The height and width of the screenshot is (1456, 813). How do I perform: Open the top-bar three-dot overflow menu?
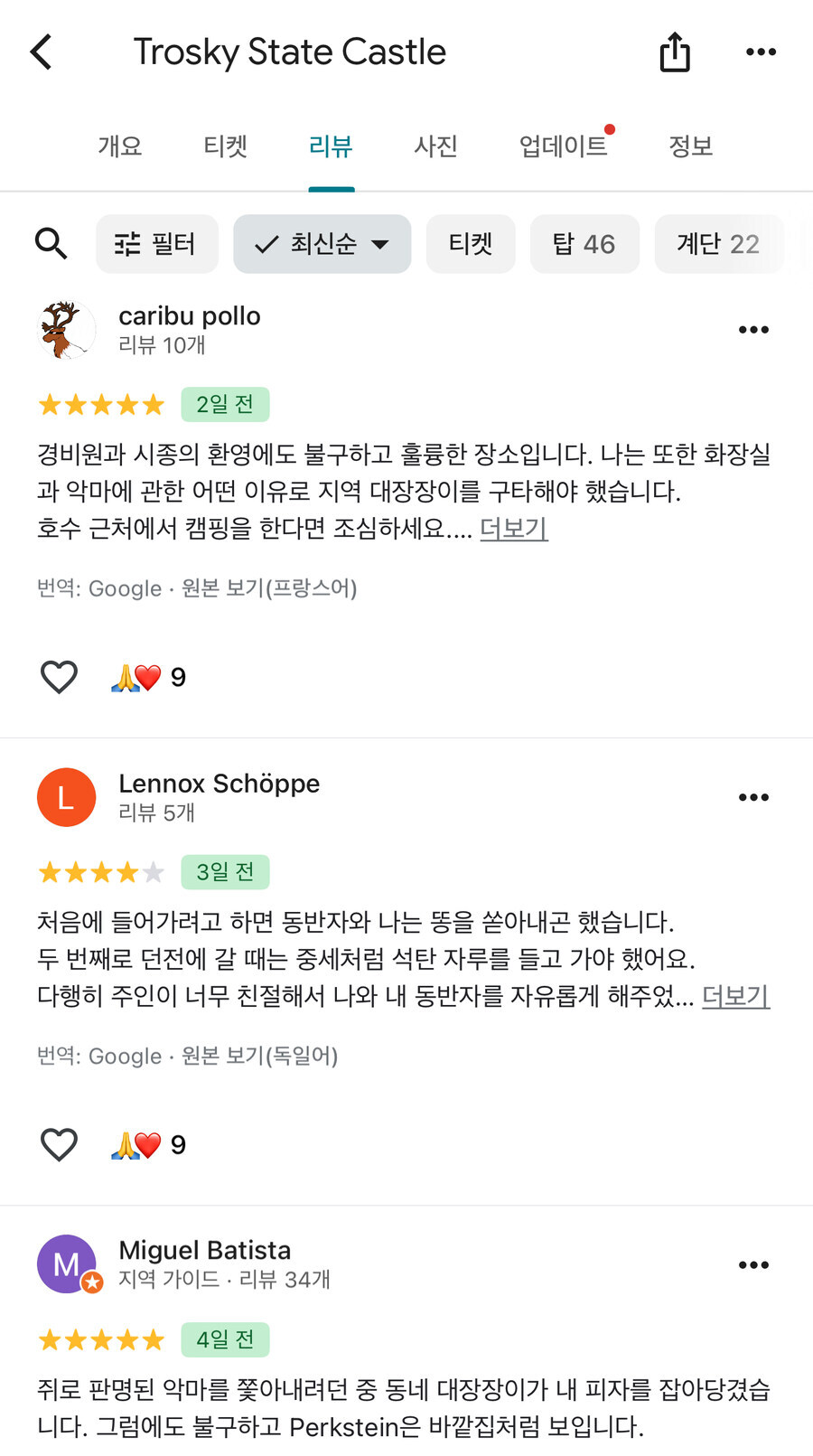[761, 52]
